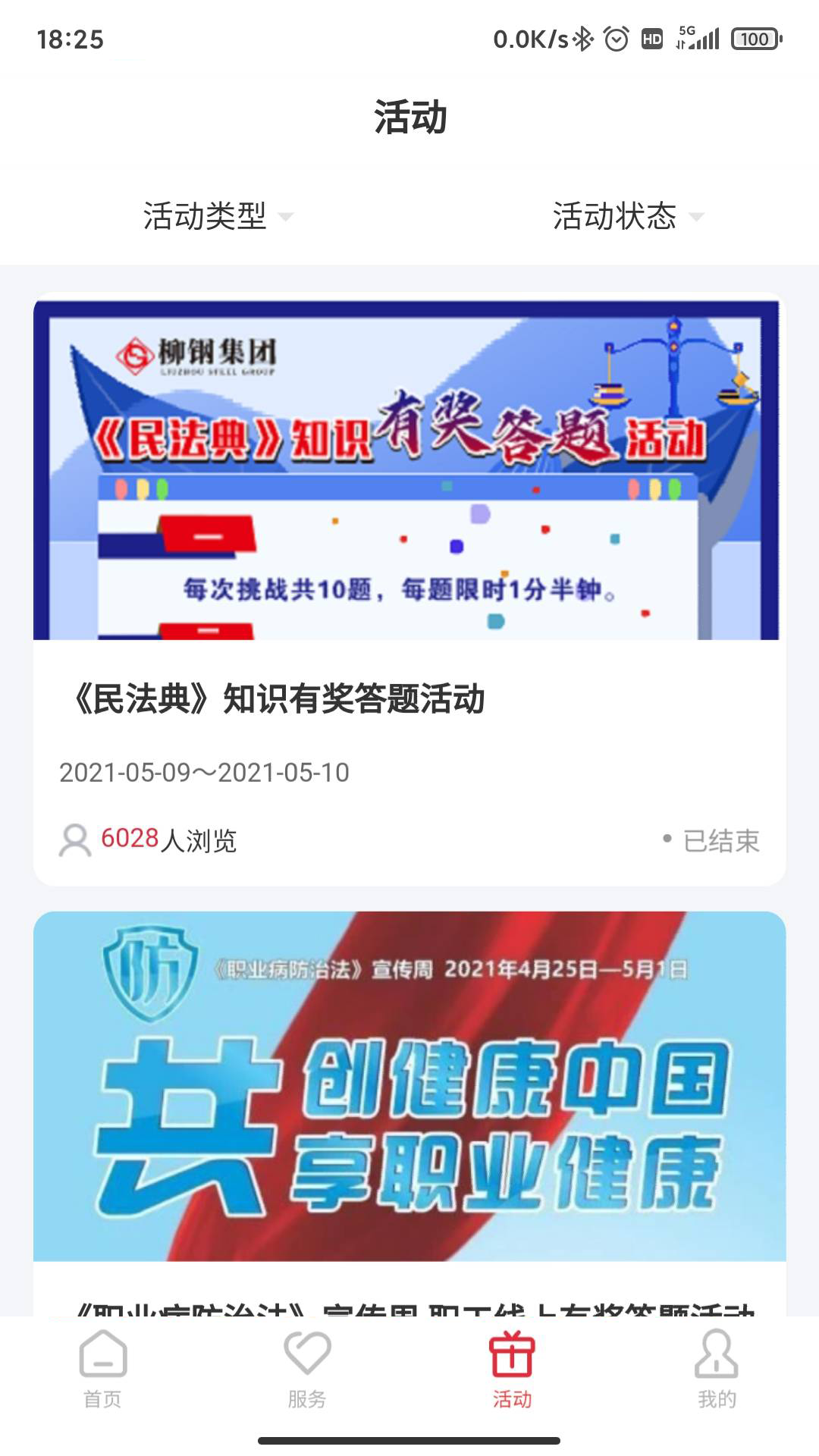The height and width of the screenshot is (1456, 819).
Task: Tap the viewer count person icon
Action: (74, 838)
